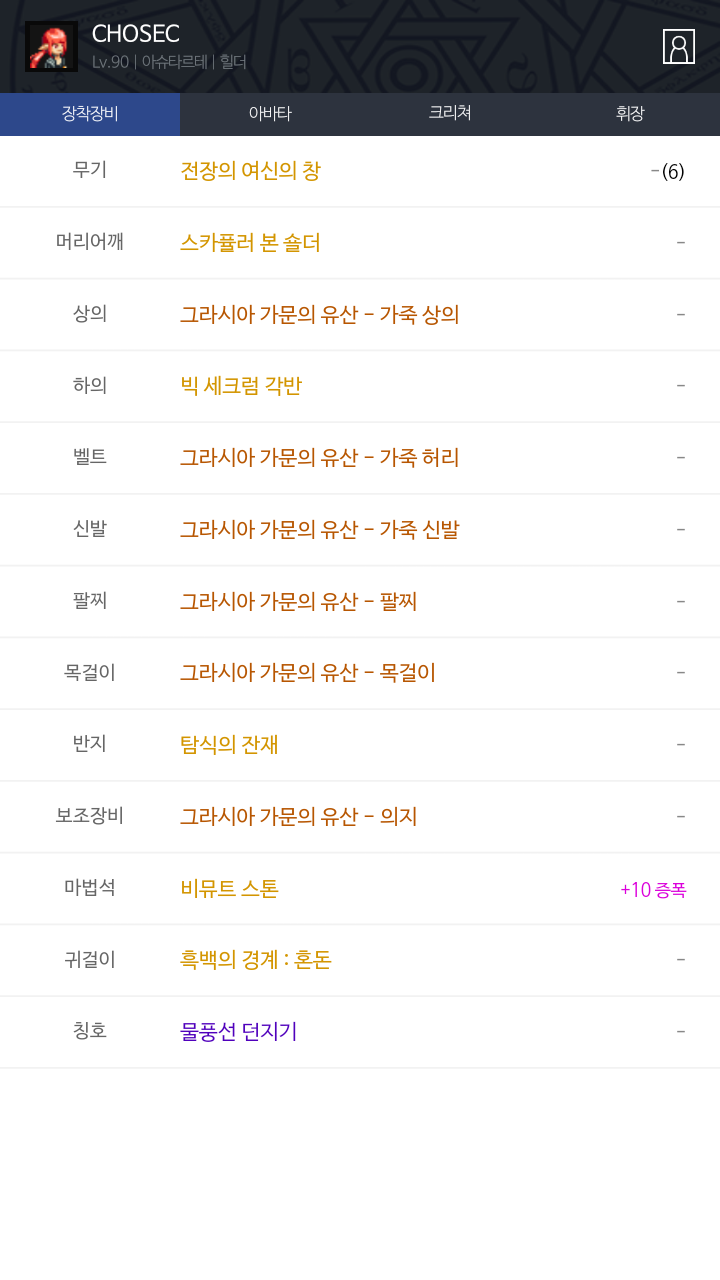Image resolution: width=720 pixels, height=1280 pixels.
Task: Open pants item 빅 세크럼 각반
Action: 241,386
